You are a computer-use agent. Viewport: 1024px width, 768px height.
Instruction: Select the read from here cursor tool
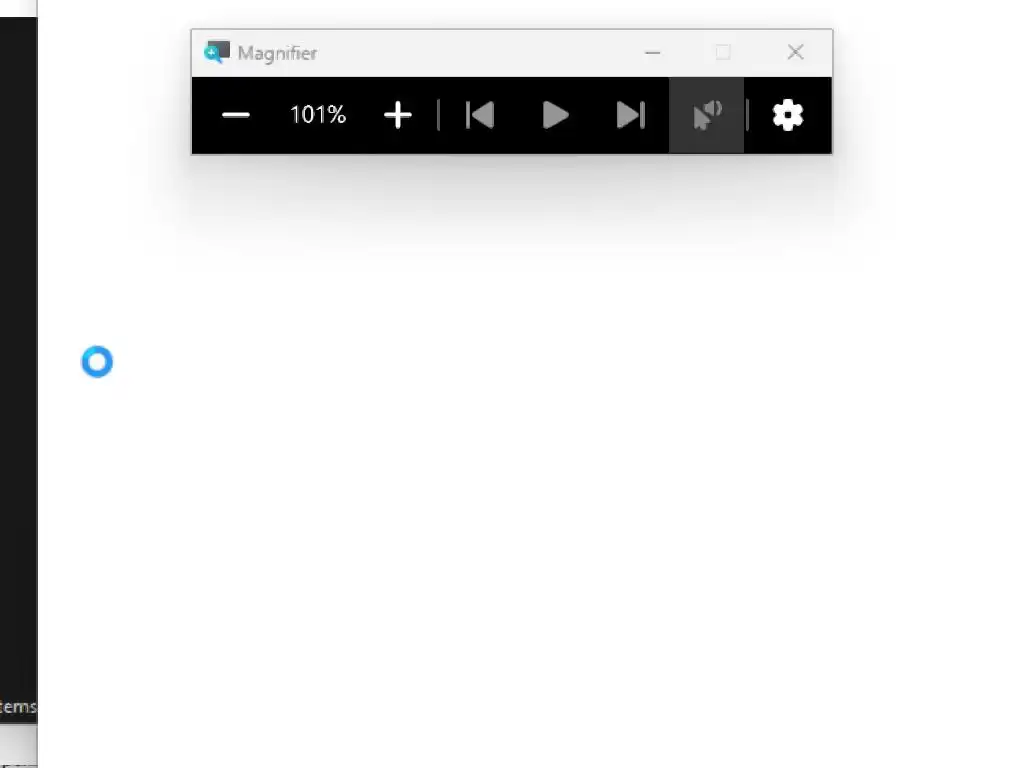tap(707, 115)
